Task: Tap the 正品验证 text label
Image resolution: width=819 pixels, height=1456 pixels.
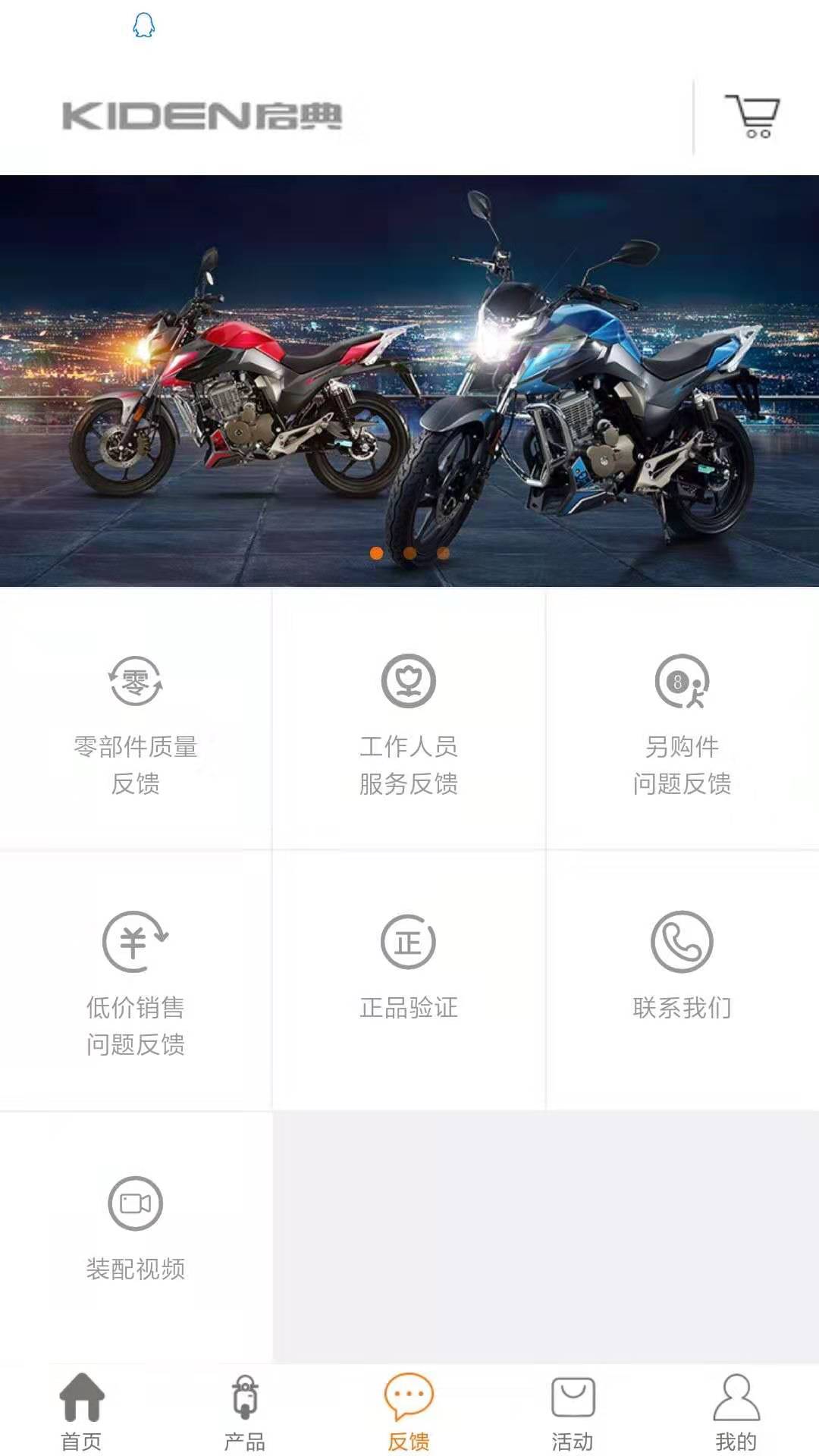Action: [x=409, y=1007]
